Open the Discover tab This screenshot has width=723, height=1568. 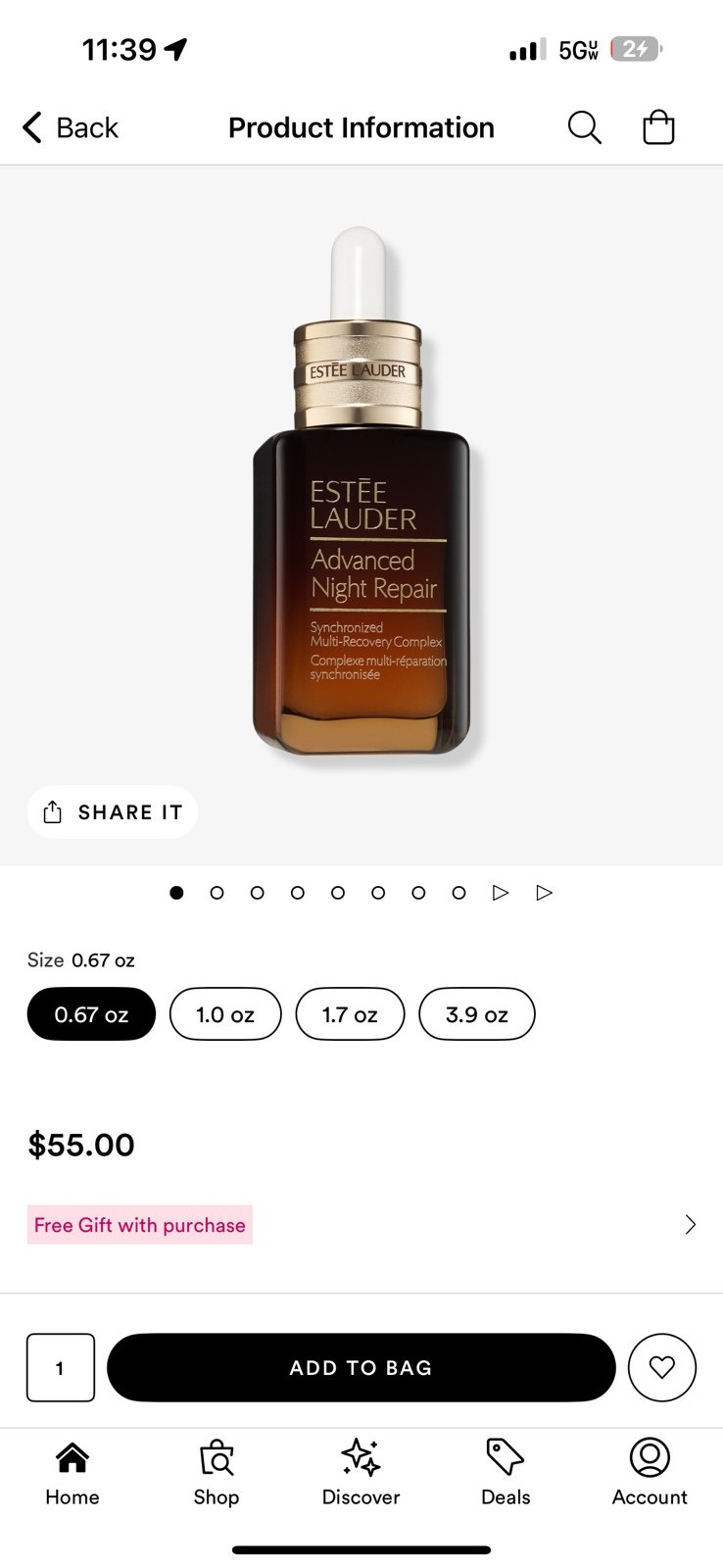point(361,1472)
